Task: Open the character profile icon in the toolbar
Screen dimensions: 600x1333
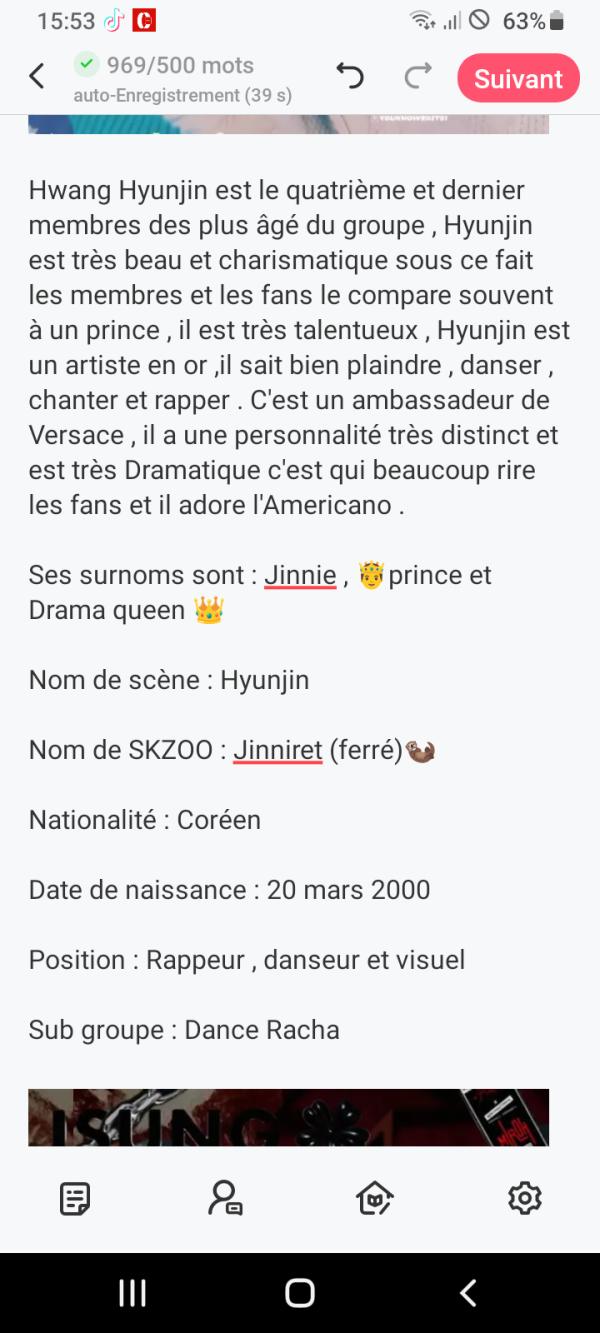Action: 225,1198
